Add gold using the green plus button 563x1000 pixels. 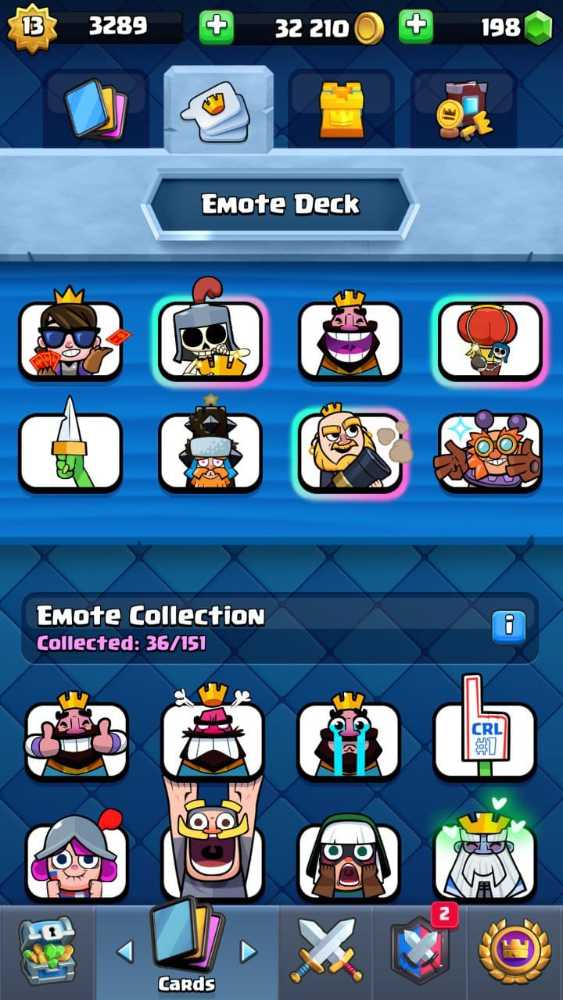click(216, 27)
